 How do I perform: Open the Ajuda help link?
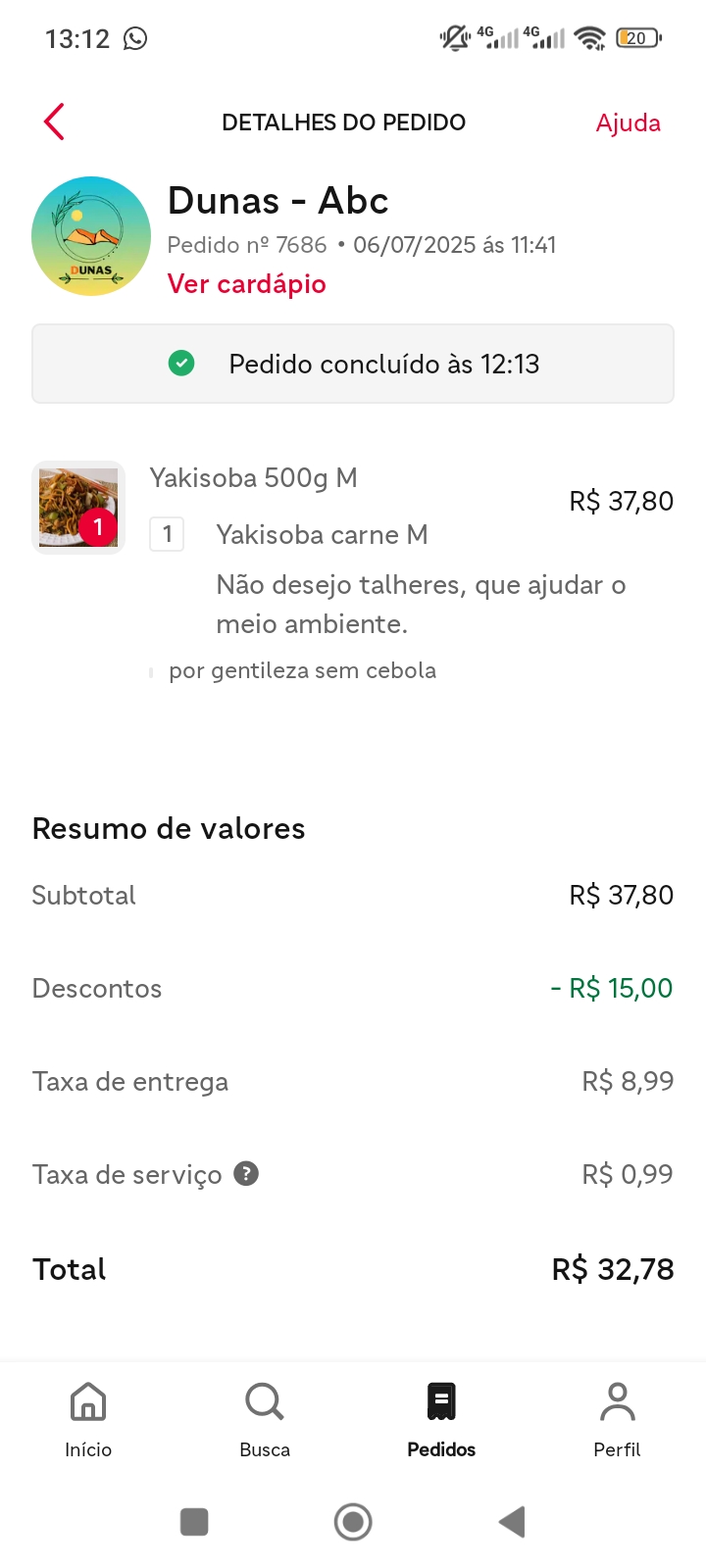tap(628, 123)
